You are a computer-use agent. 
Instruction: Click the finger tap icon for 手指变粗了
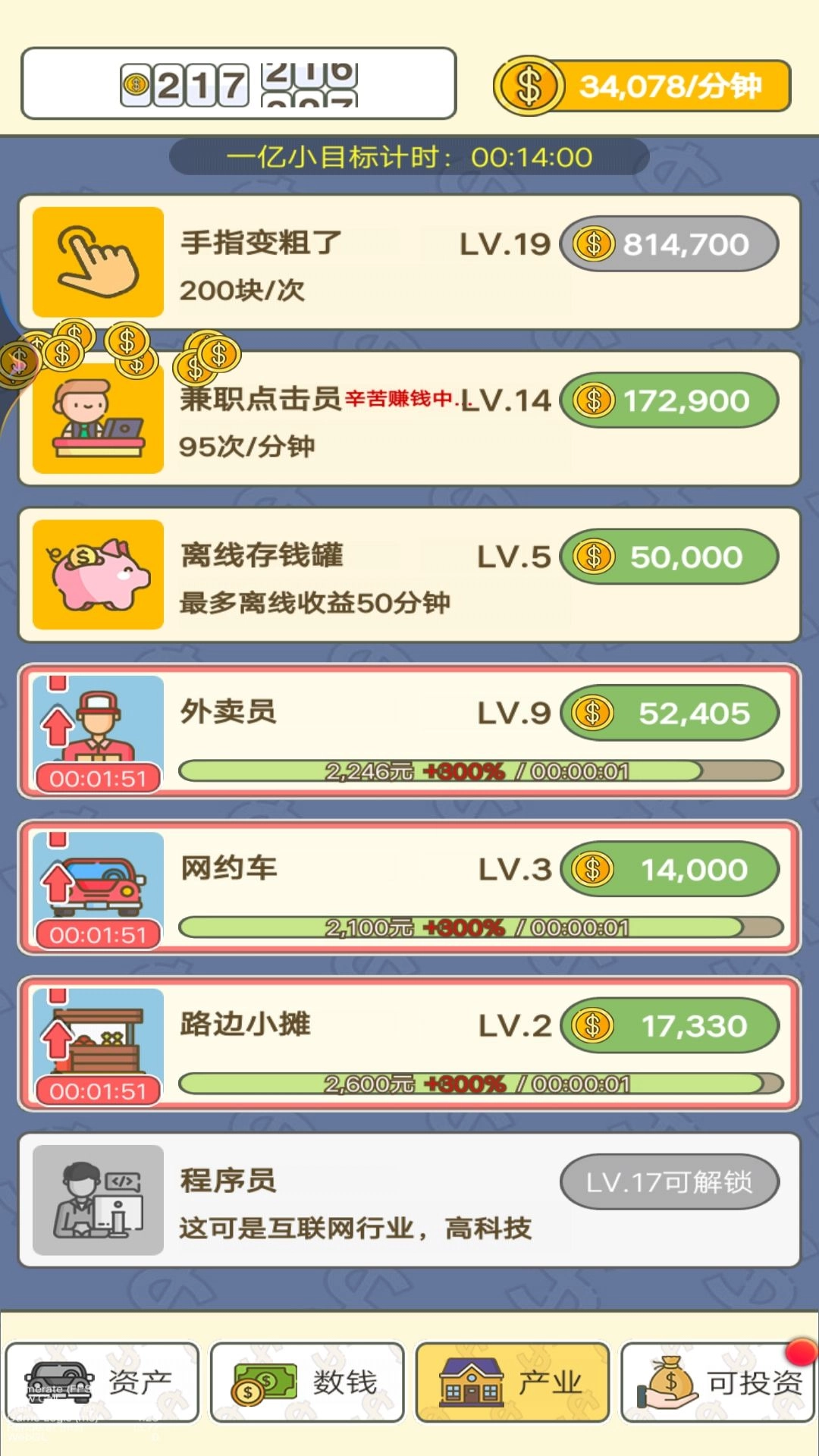coord(97,258)
